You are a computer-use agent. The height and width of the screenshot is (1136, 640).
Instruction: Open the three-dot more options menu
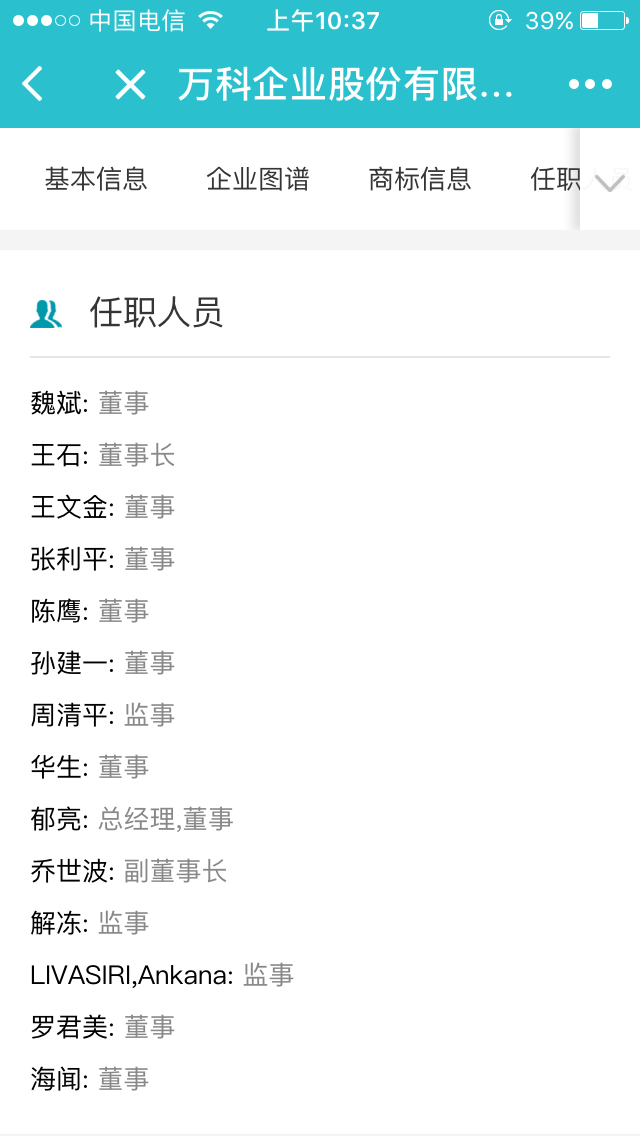coord(590,85)
